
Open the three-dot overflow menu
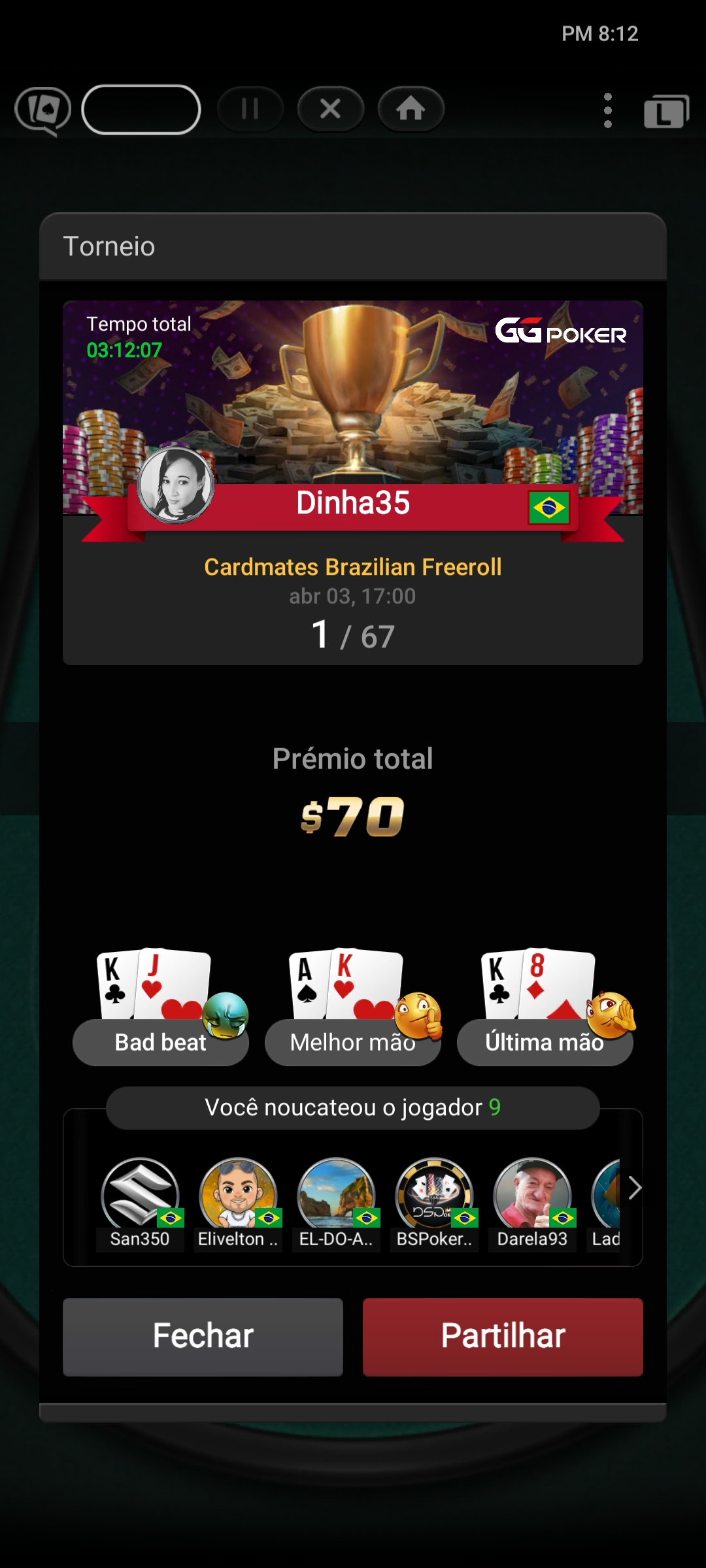607,110
